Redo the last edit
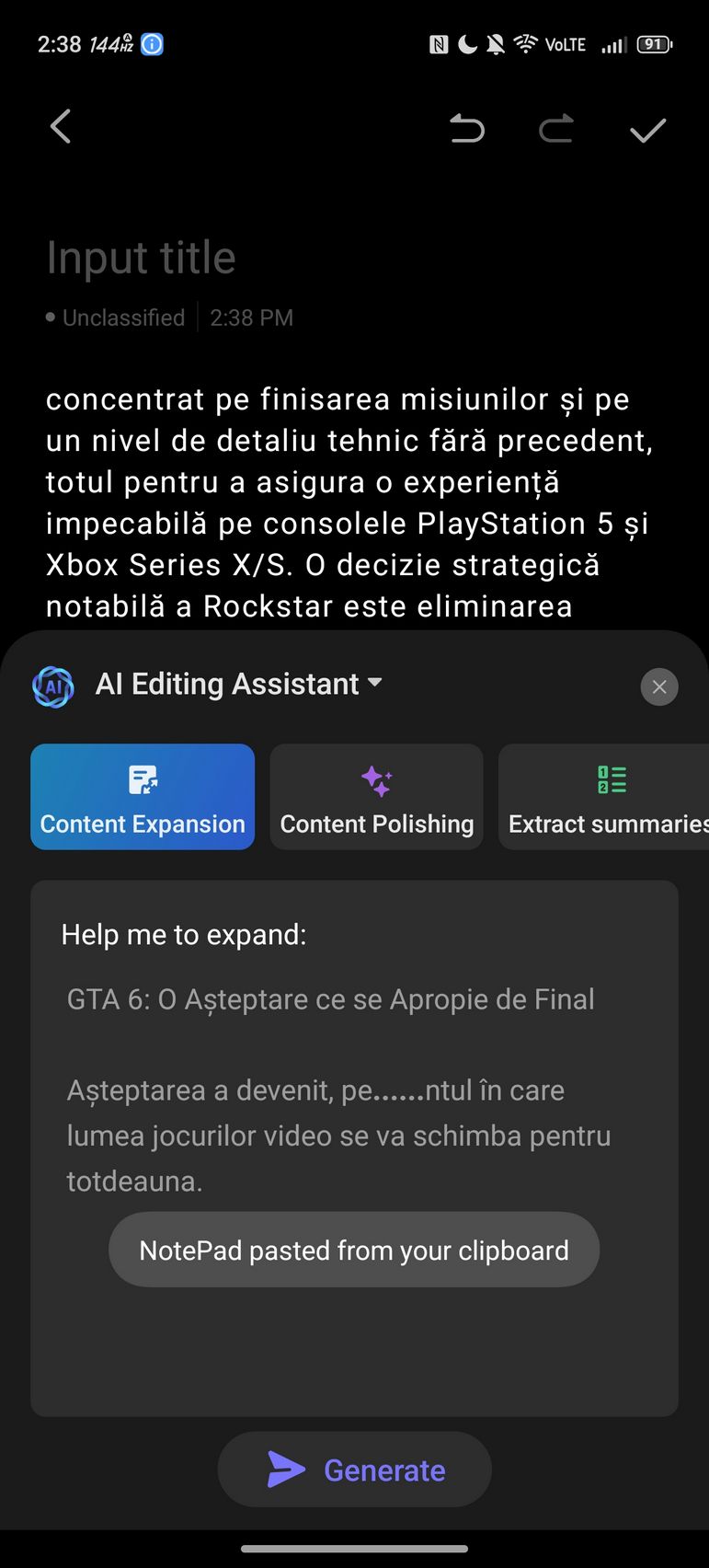 (x=556, y=128)
